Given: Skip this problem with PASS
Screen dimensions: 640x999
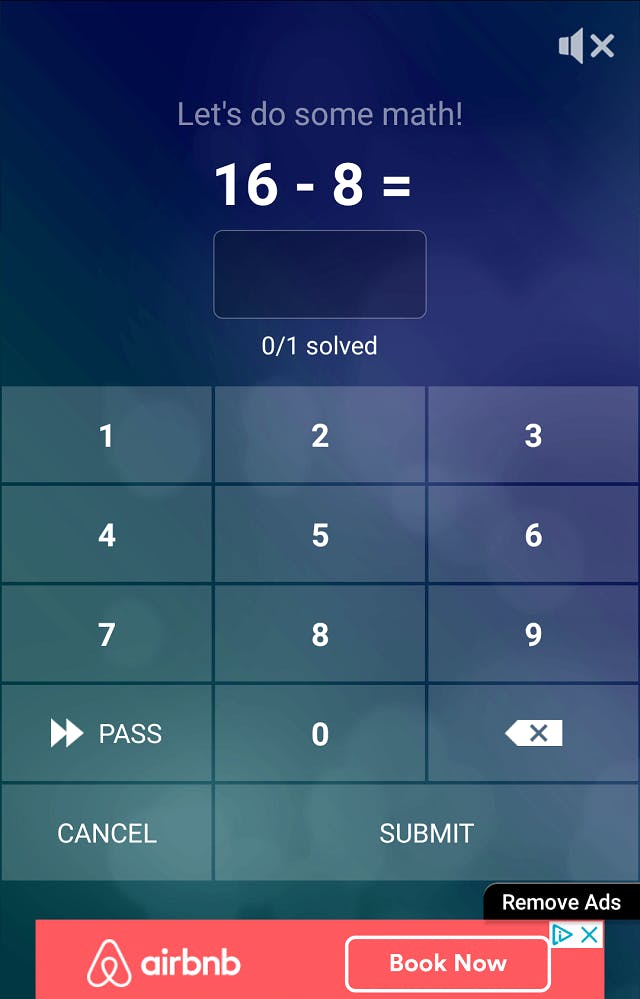Looking at the screenshot, I should pos(106,734).
